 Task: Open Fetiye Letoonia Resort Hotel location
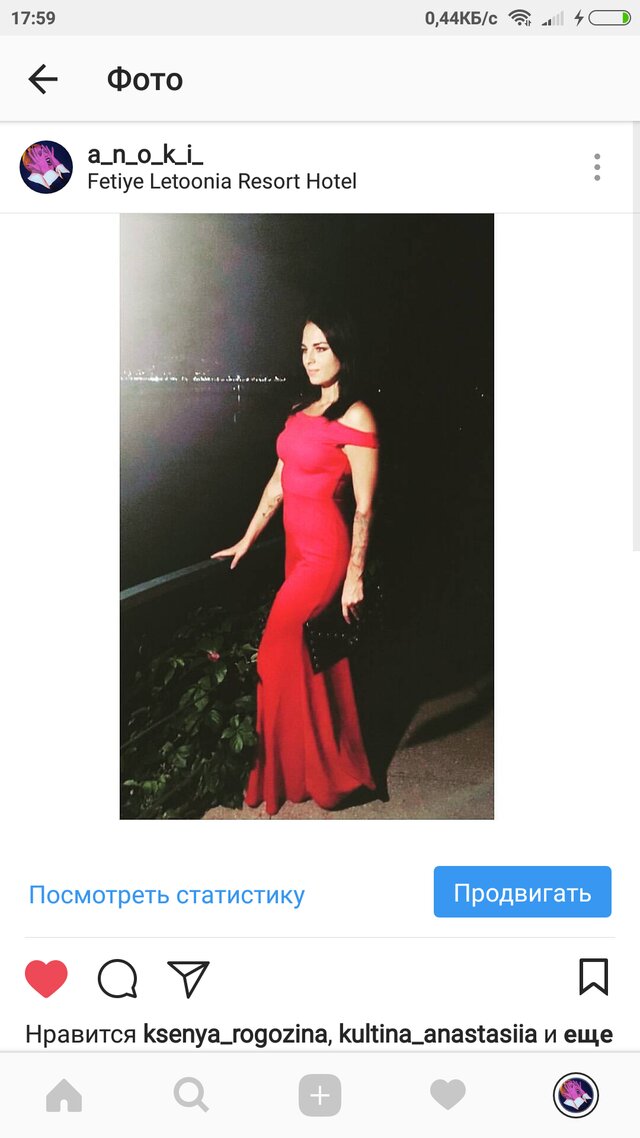click(x=222, y=181)
